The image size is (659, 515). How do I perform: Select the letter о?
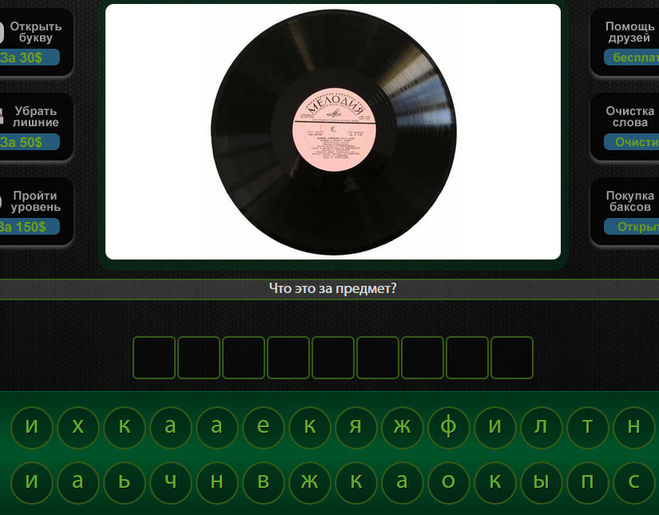click(448, 481)
